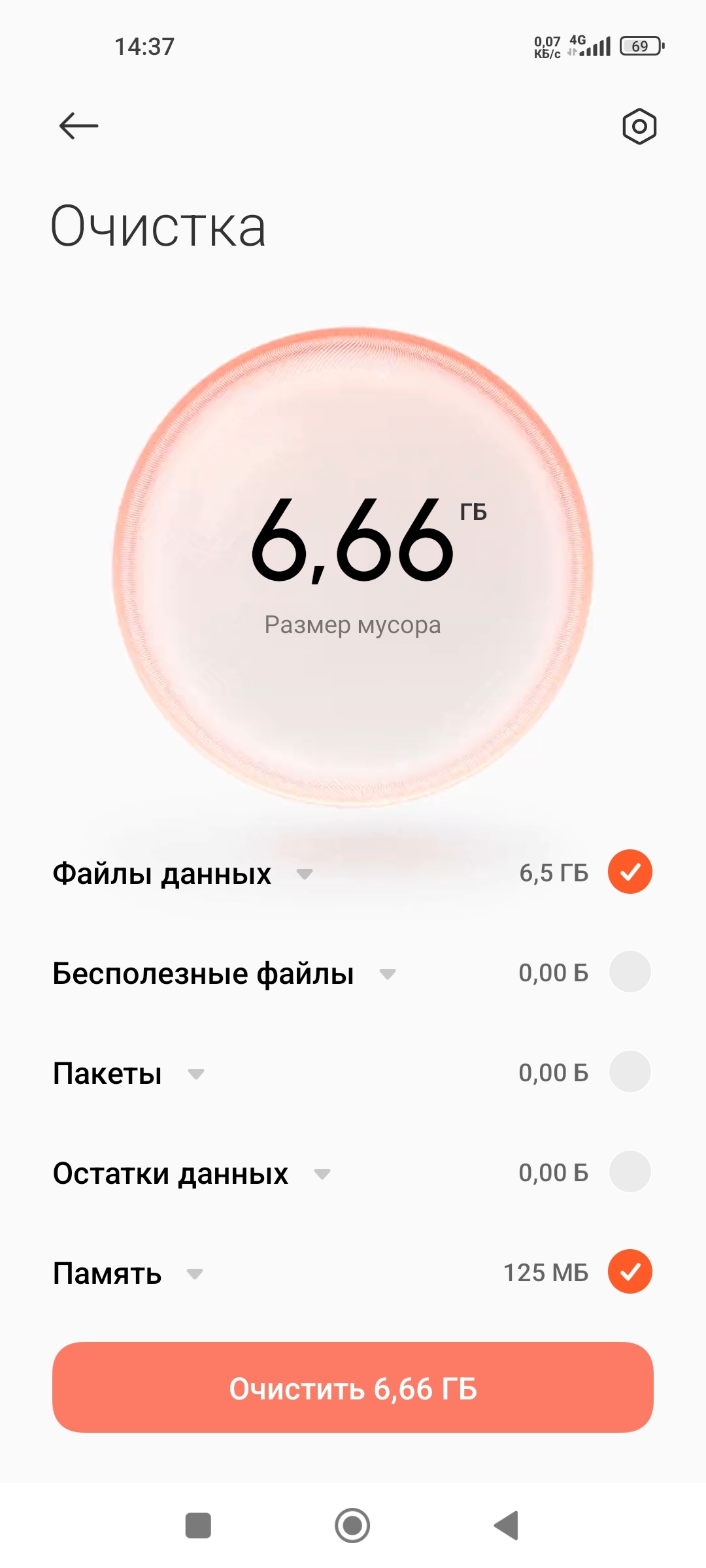
Task: Open cleaner settings hexagon icon
Action: pos(639,126)
